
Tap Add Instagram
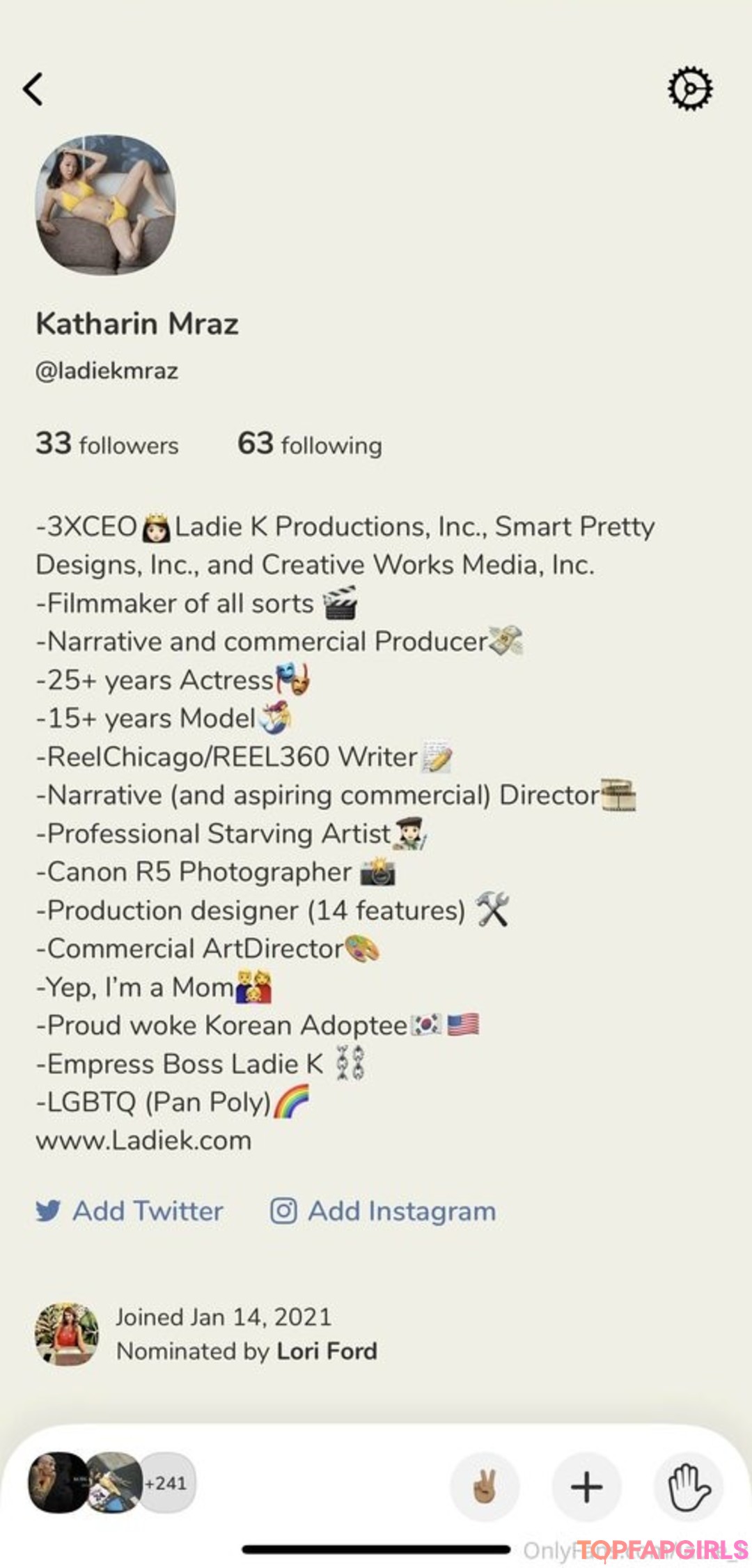[383, 1211]
